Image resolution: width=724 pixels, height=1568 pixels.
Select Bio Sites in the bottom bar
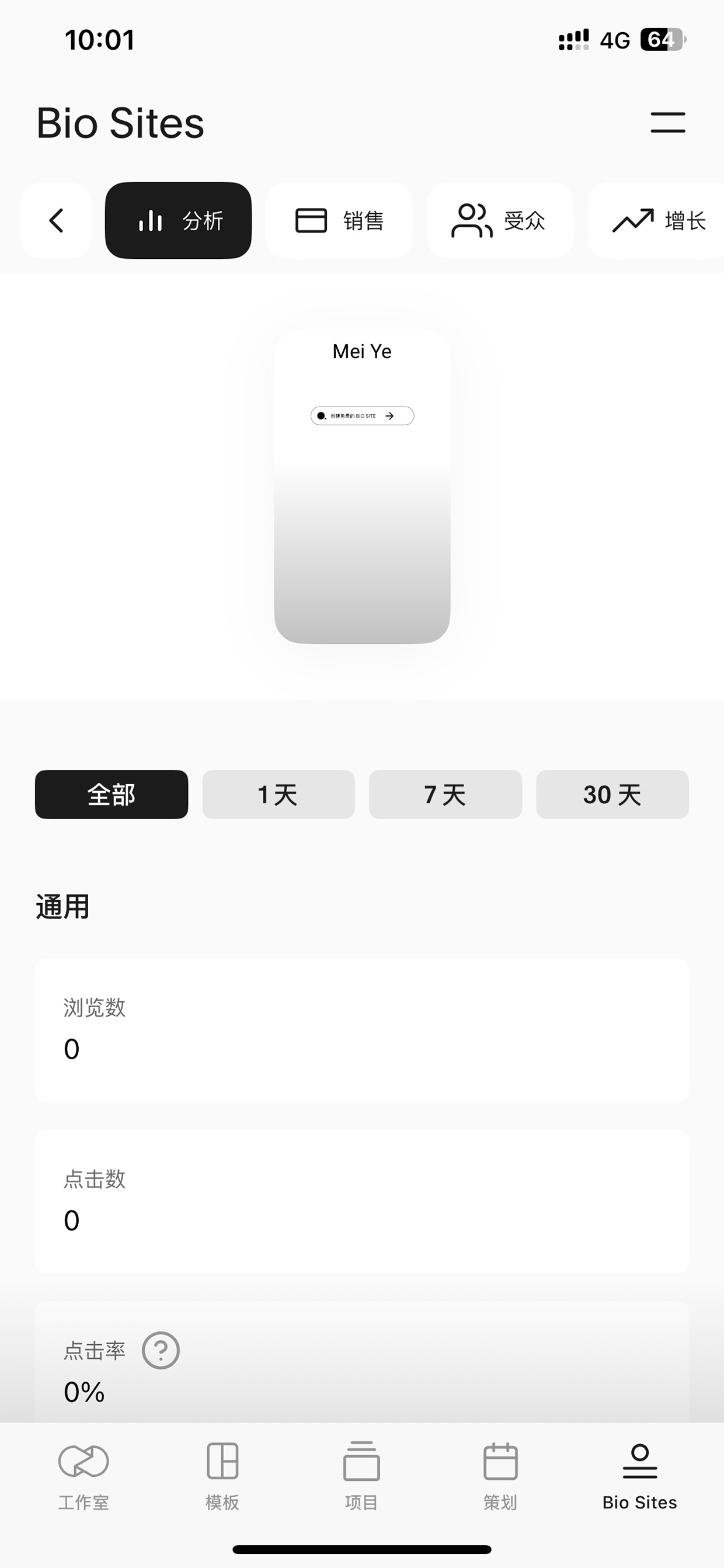point(639,1476)
